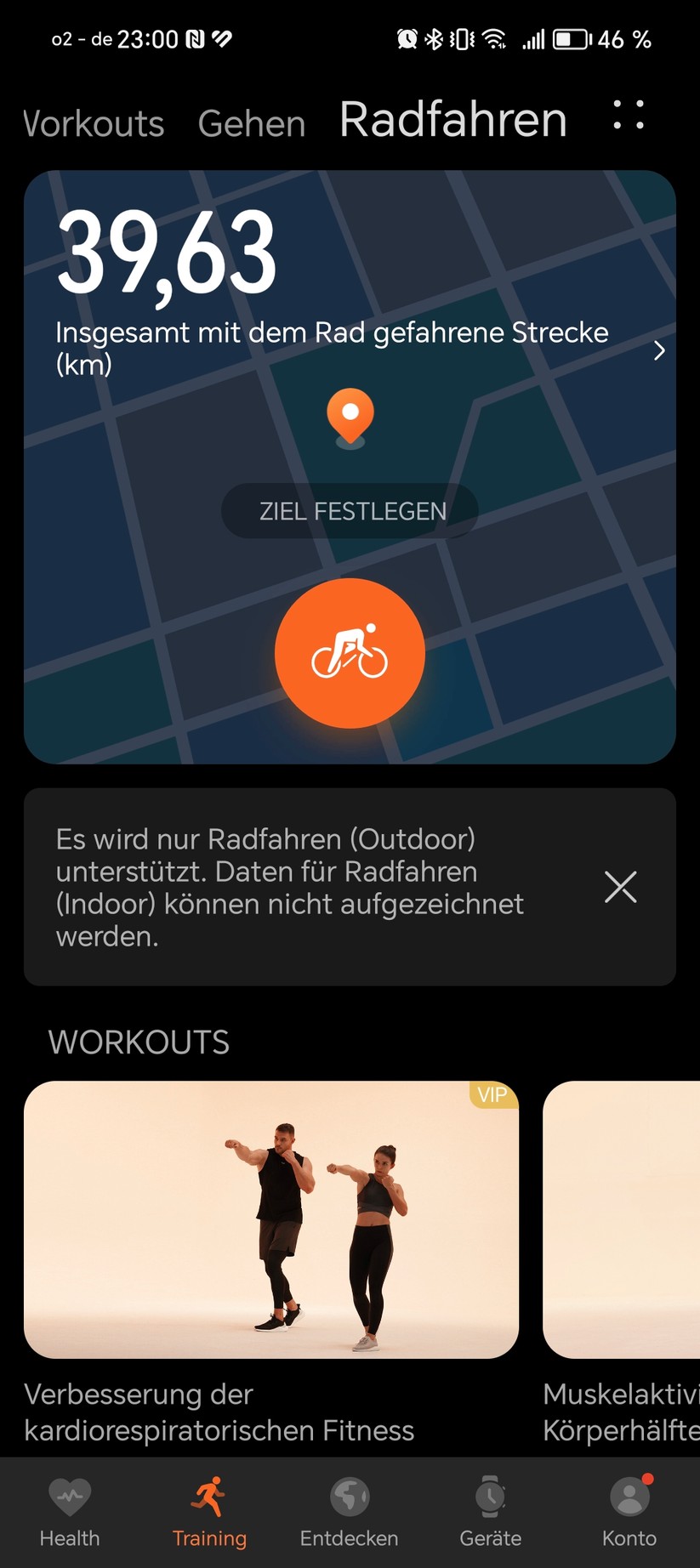700x1568 pixels.
Task: Dismiss the Radfahren (Outdoor) info banner
Action: (620, 887)
